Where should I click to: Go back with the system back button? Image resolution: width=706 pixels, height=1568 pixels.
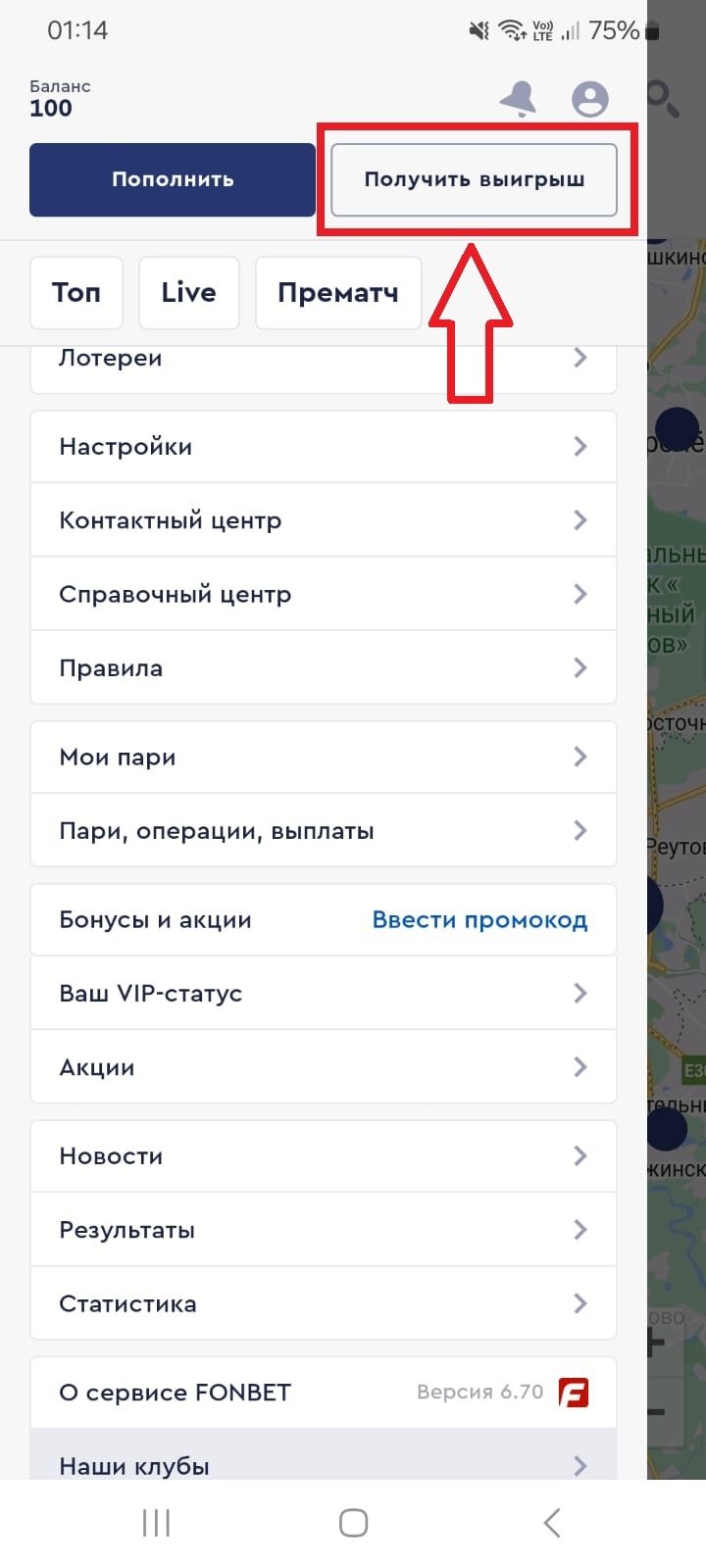(552, 1523)
